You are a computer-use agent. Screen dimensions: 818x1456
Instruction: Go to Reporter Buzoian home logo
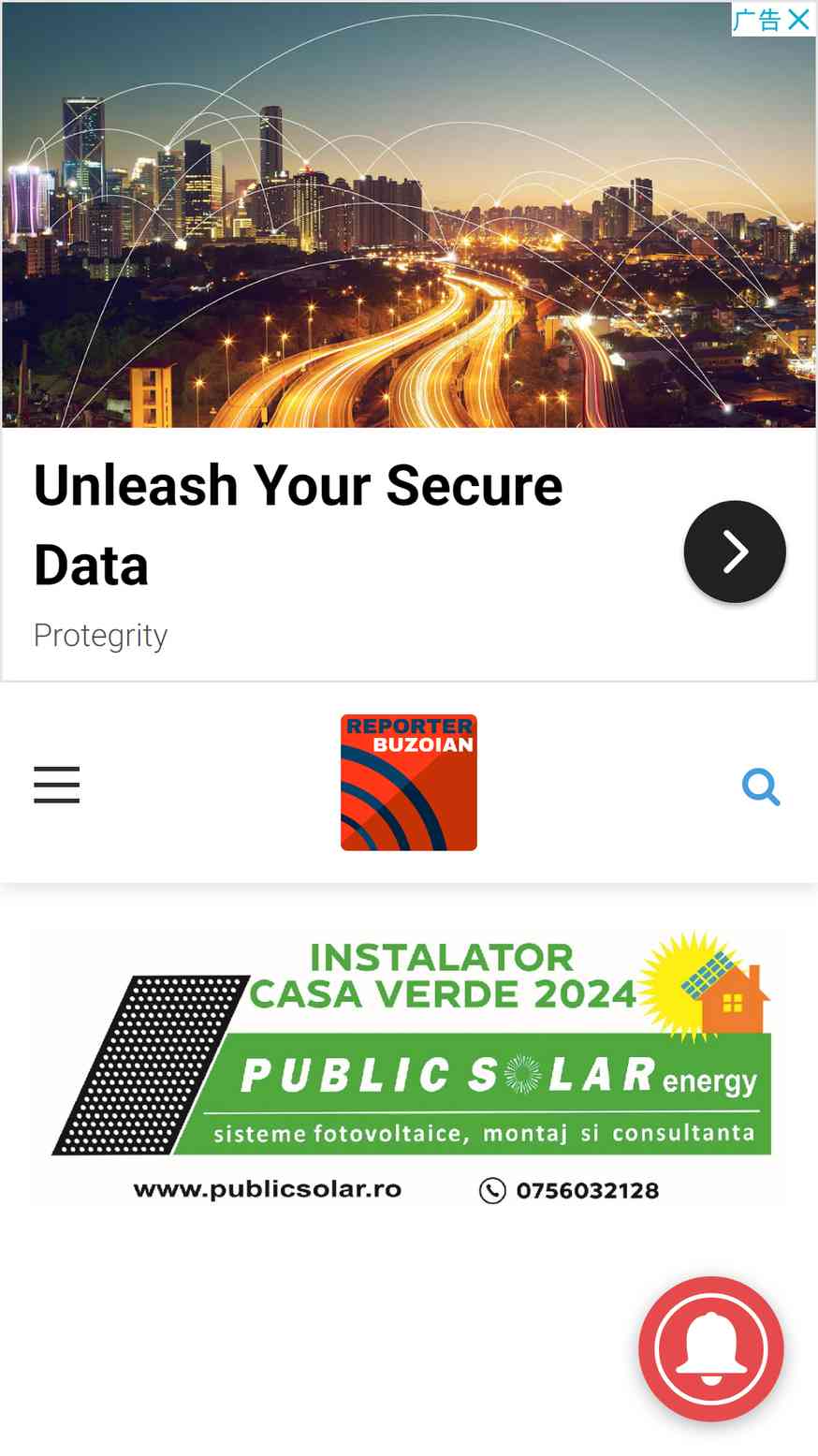tap(409, 783)
